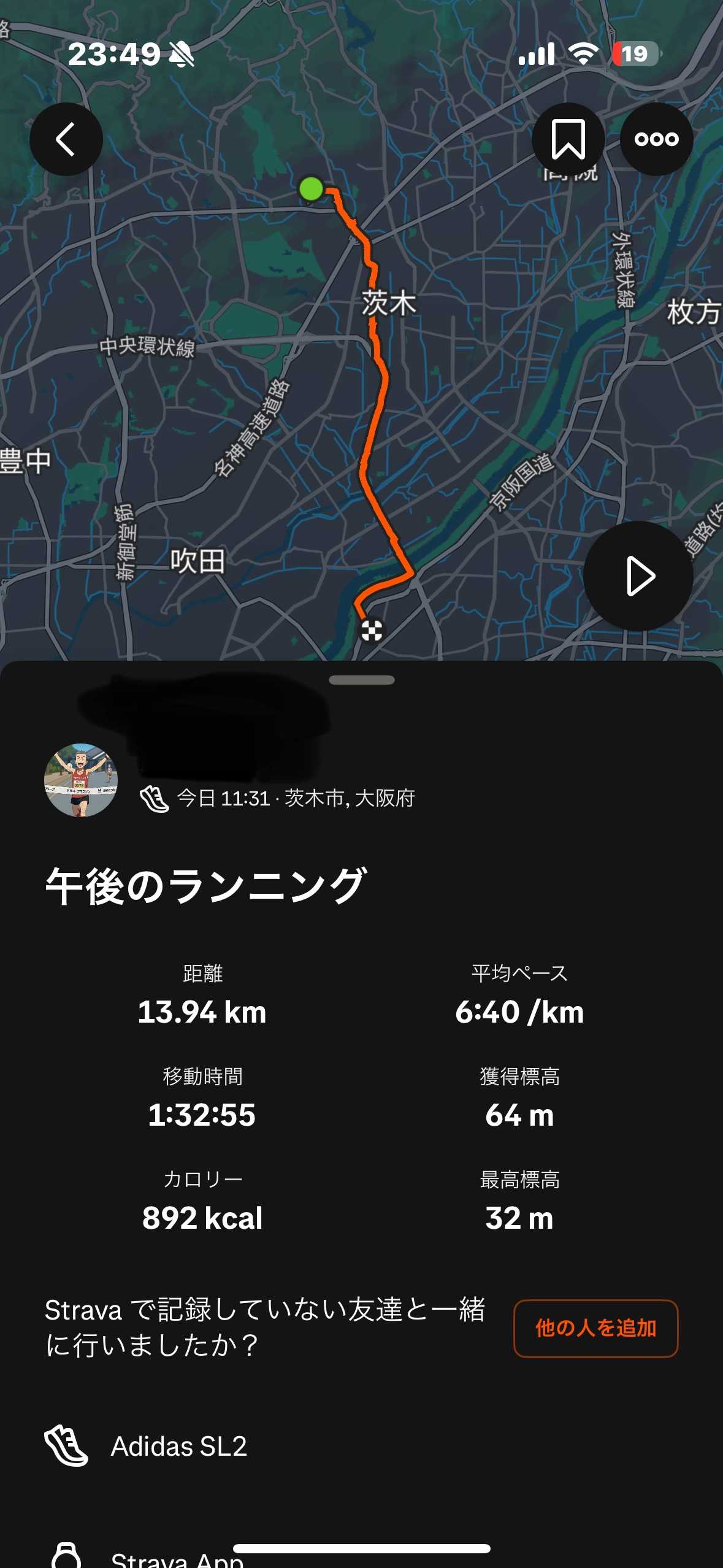This screenshot has height=1568, width=723.
Task: Tap the sheet drag handle above stats
Action: (362, 680)
